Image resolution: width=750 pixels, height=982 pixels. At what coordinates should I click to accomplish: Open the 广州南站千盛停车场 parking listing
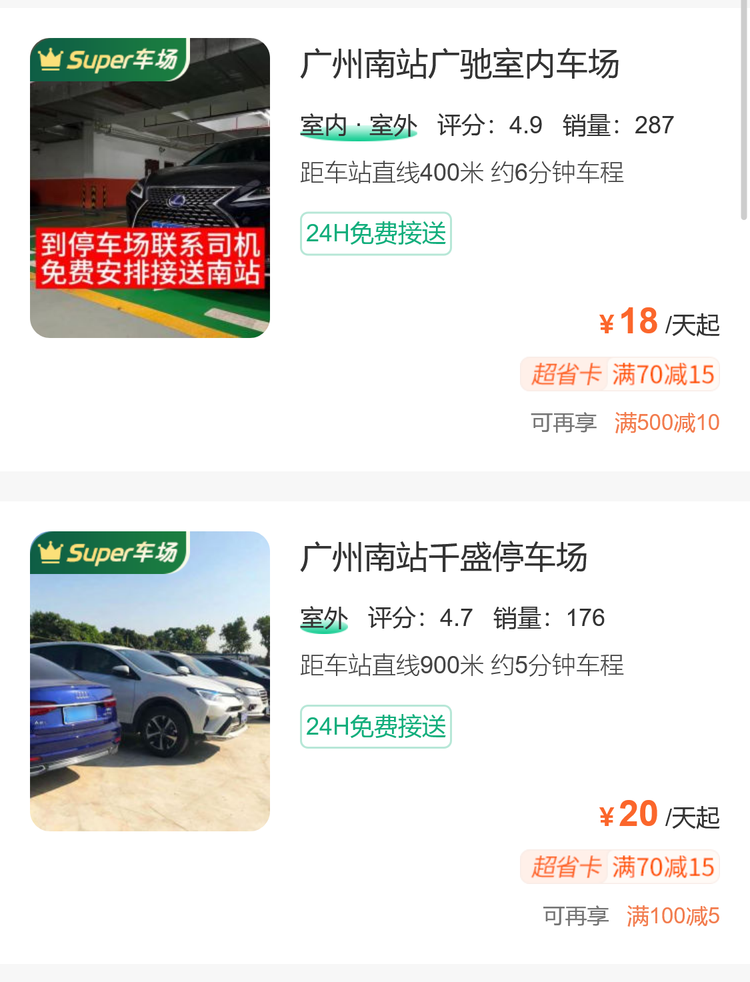[444, 557]
